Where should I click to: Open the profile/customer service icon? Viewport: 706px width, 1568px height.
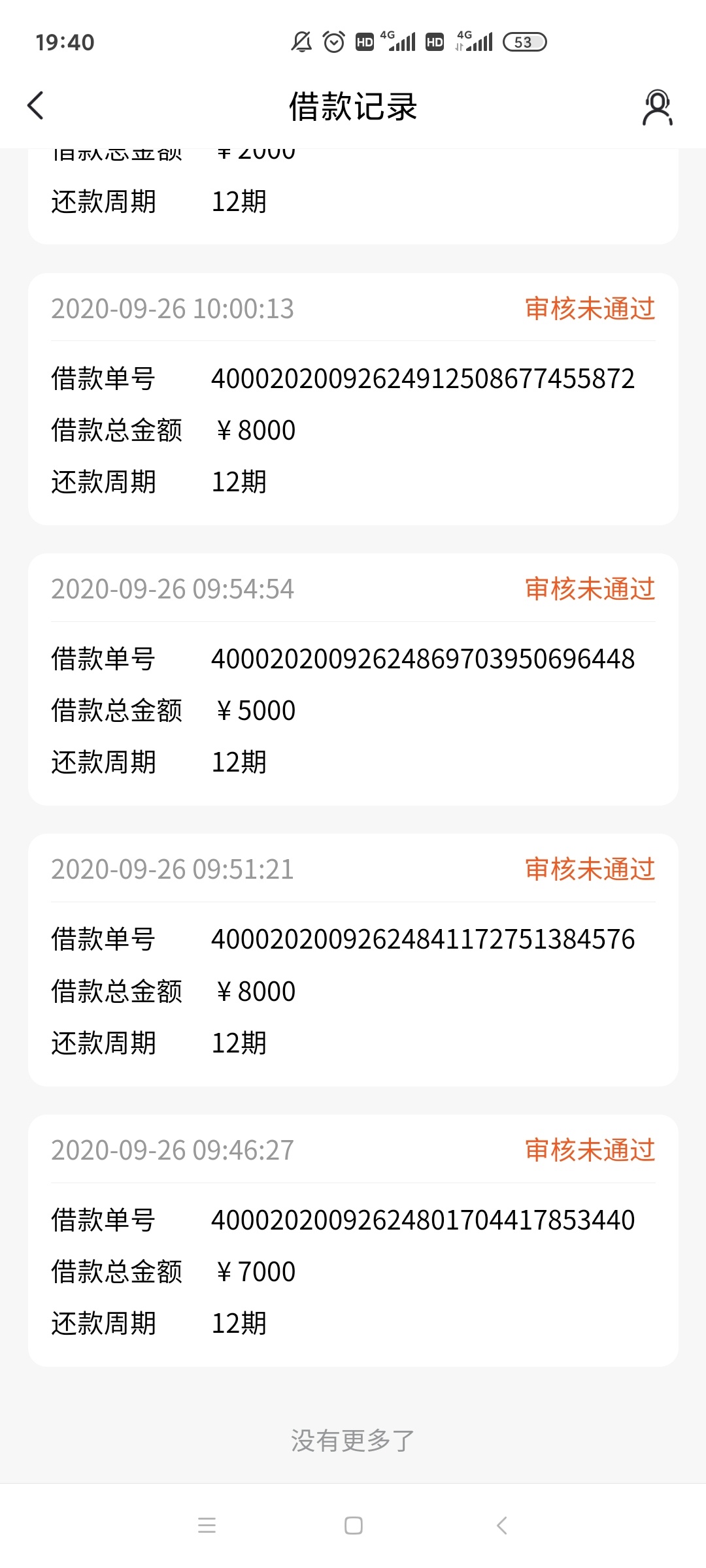[x=657, y=107]
